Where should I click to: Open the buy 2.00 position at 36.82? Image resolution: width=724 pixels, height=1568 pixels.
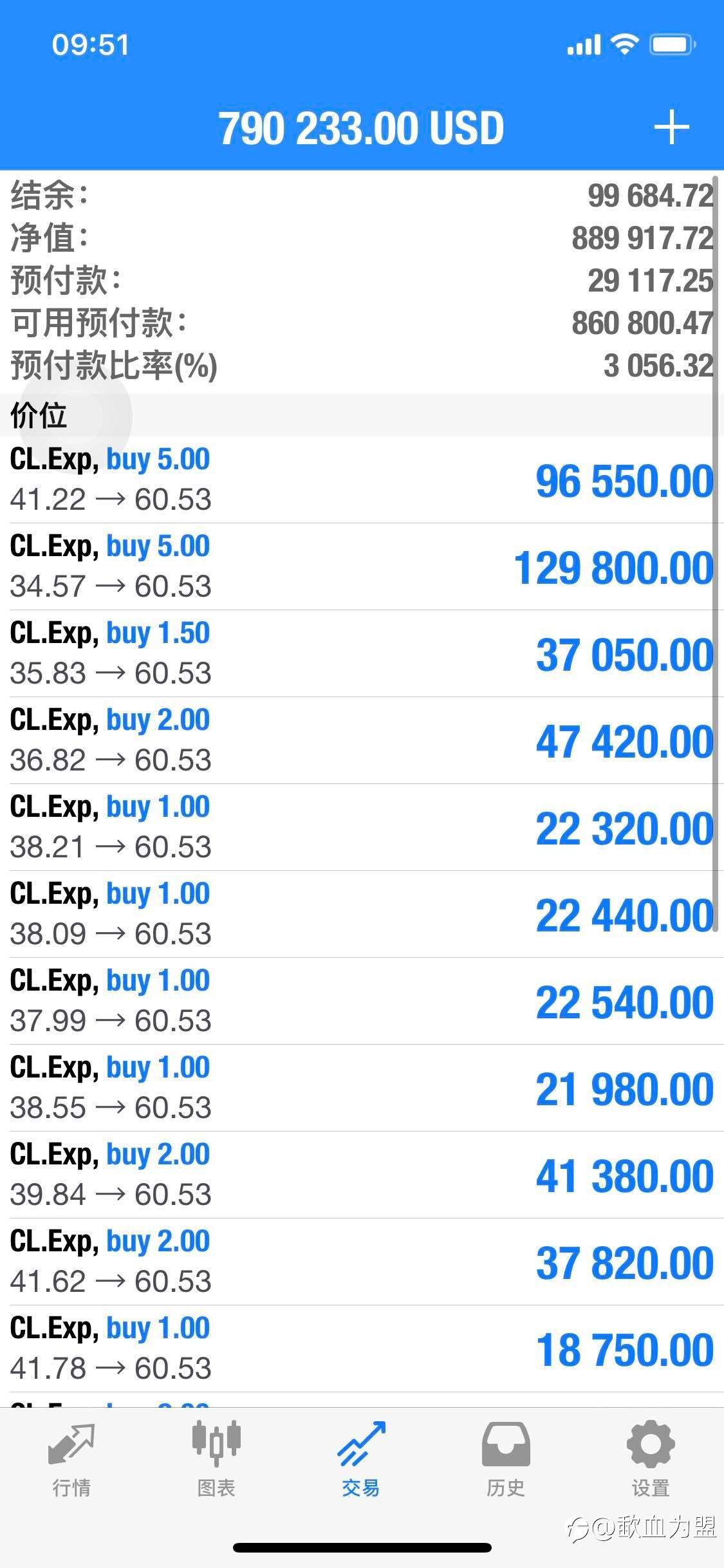coord(362,740)
